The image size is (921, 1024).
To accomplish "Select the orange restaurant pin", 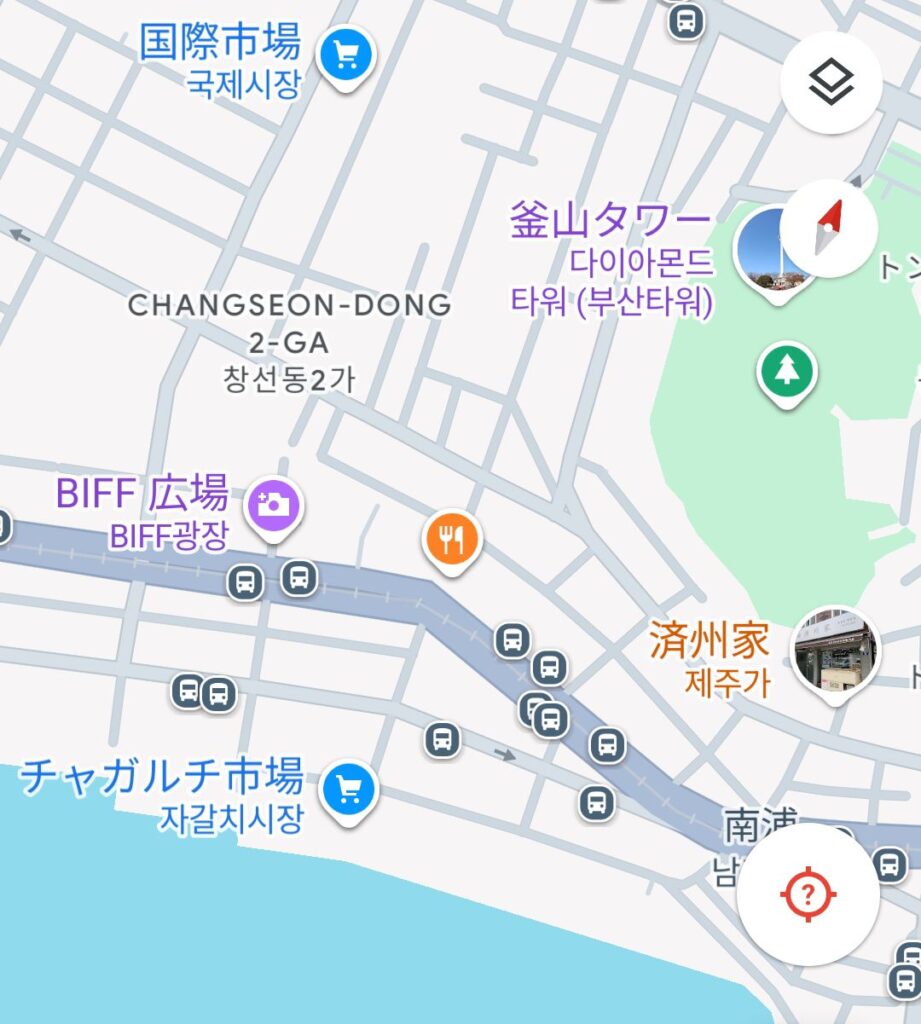I will click(x=452, y=541).
